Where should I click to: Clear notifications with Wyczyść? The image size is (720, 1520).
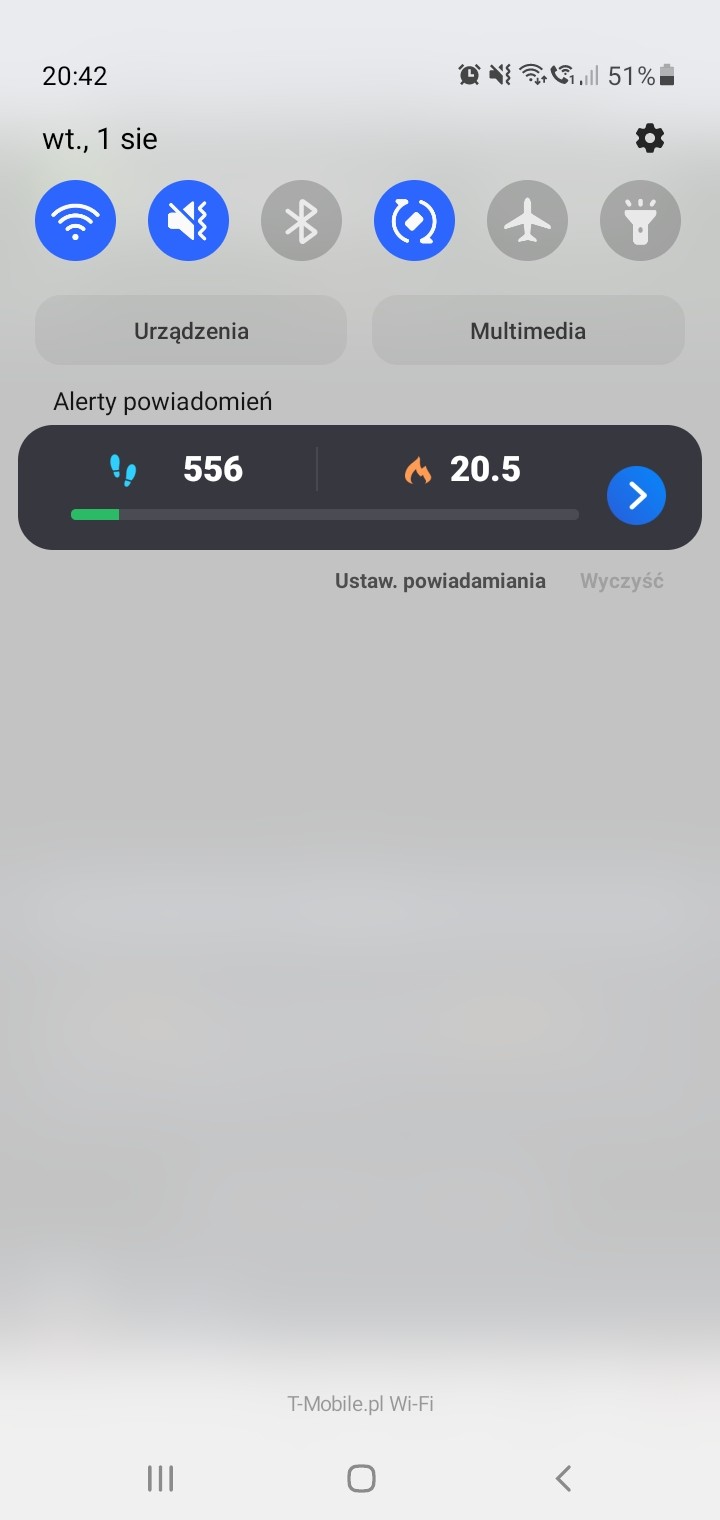[x=622, y=581]
